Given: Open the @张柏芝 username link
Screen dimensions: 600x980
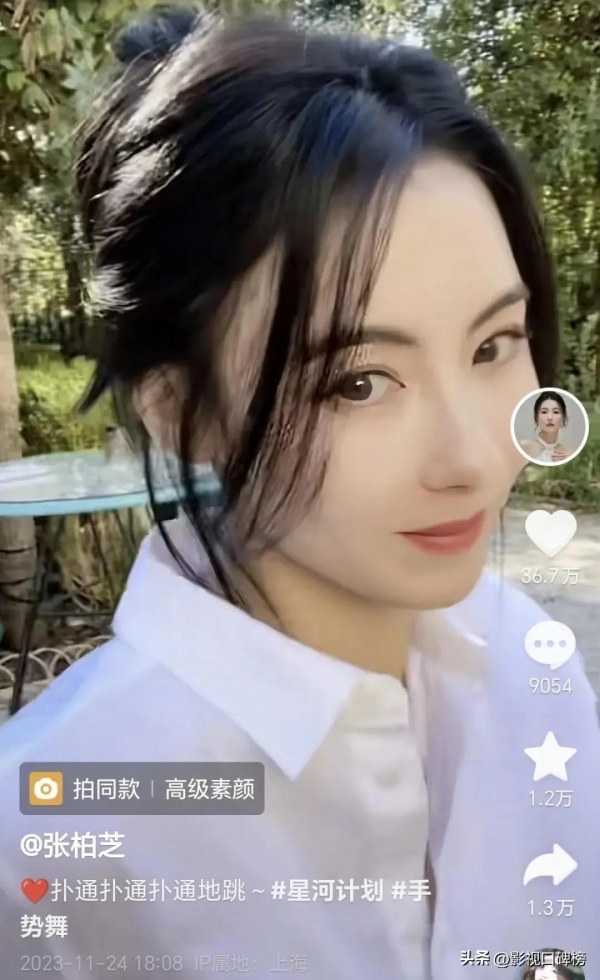Looking at the screenshot, I should [73, 845].
